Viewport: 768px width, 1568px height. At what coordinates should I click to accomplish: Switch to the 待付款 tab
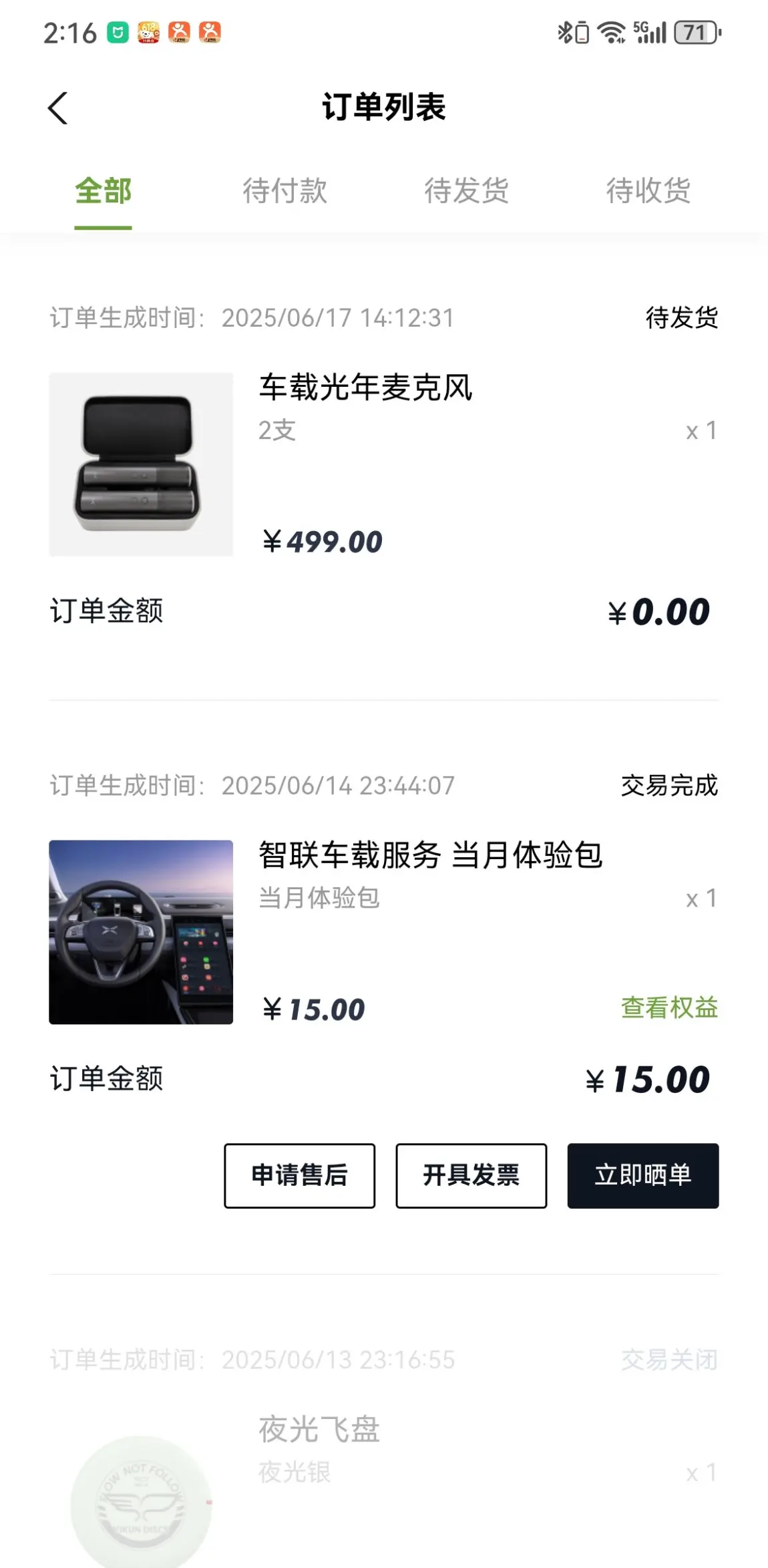pyautogui.click(x=284, y=191)
